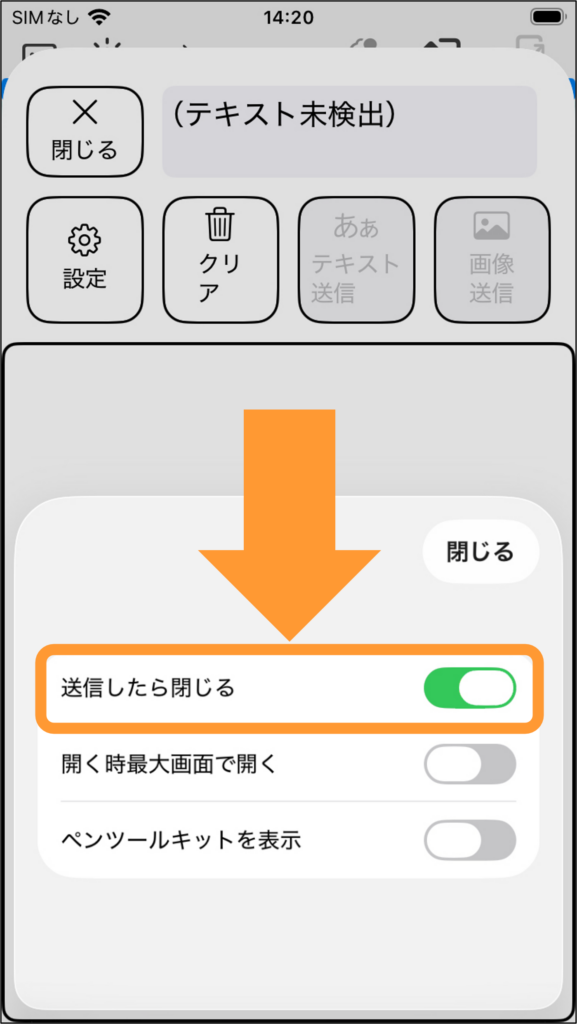Tap the 画像送信 button
The width and height of the screenshot is (577, 1024).
[x=492, y=260]
